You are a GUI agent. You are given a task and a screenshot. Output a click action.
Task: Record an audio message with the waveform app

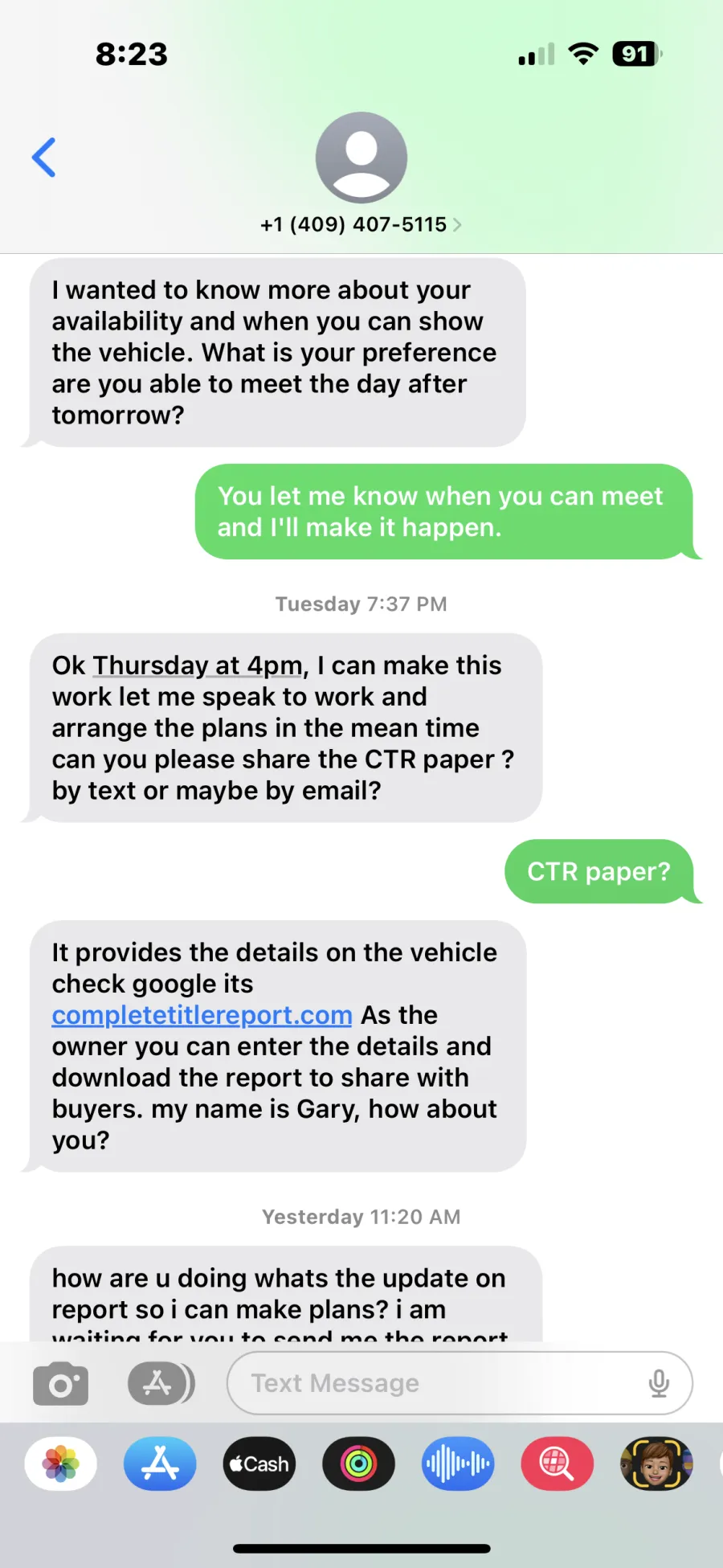(458, 1464)
